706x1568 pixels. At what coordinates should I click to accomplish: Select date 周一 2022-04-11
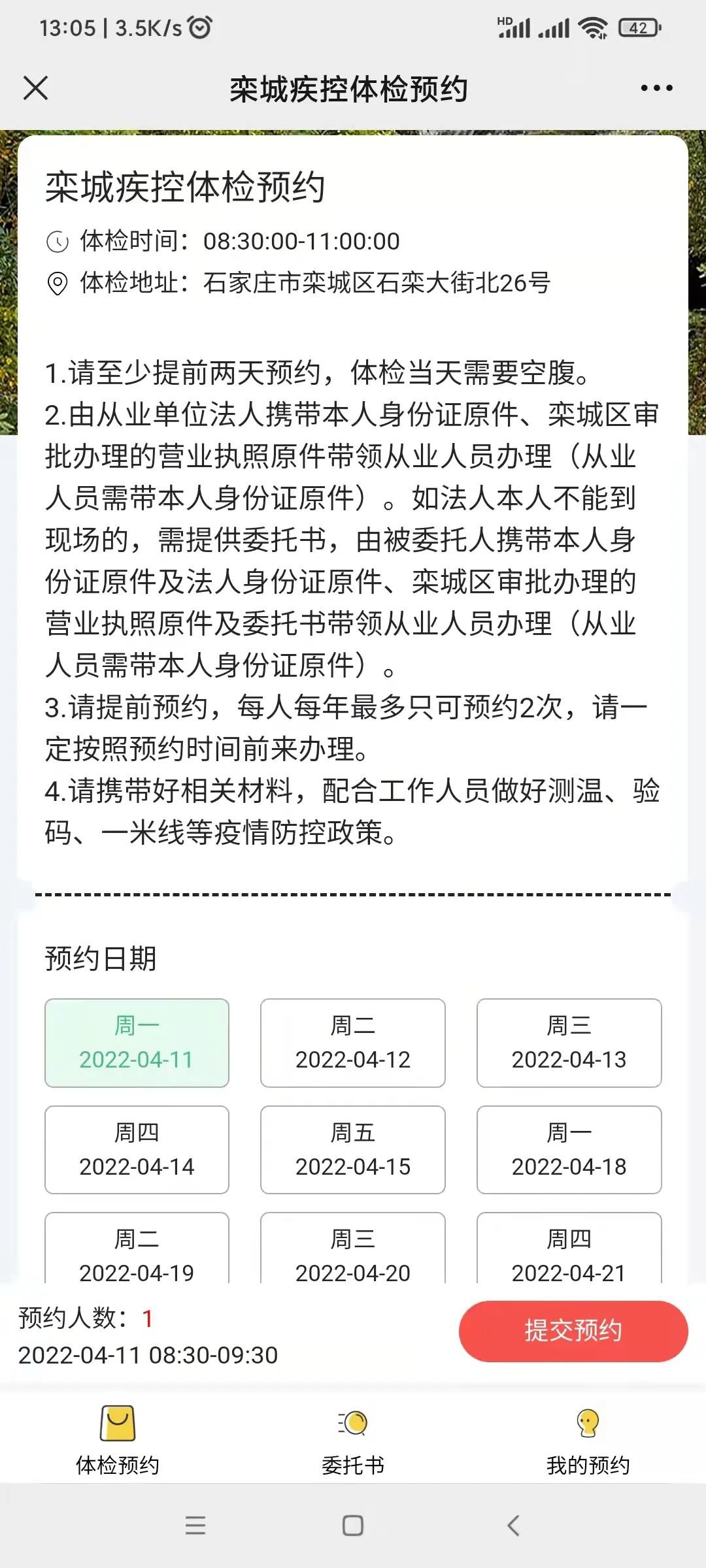[x=137, y=1043]
